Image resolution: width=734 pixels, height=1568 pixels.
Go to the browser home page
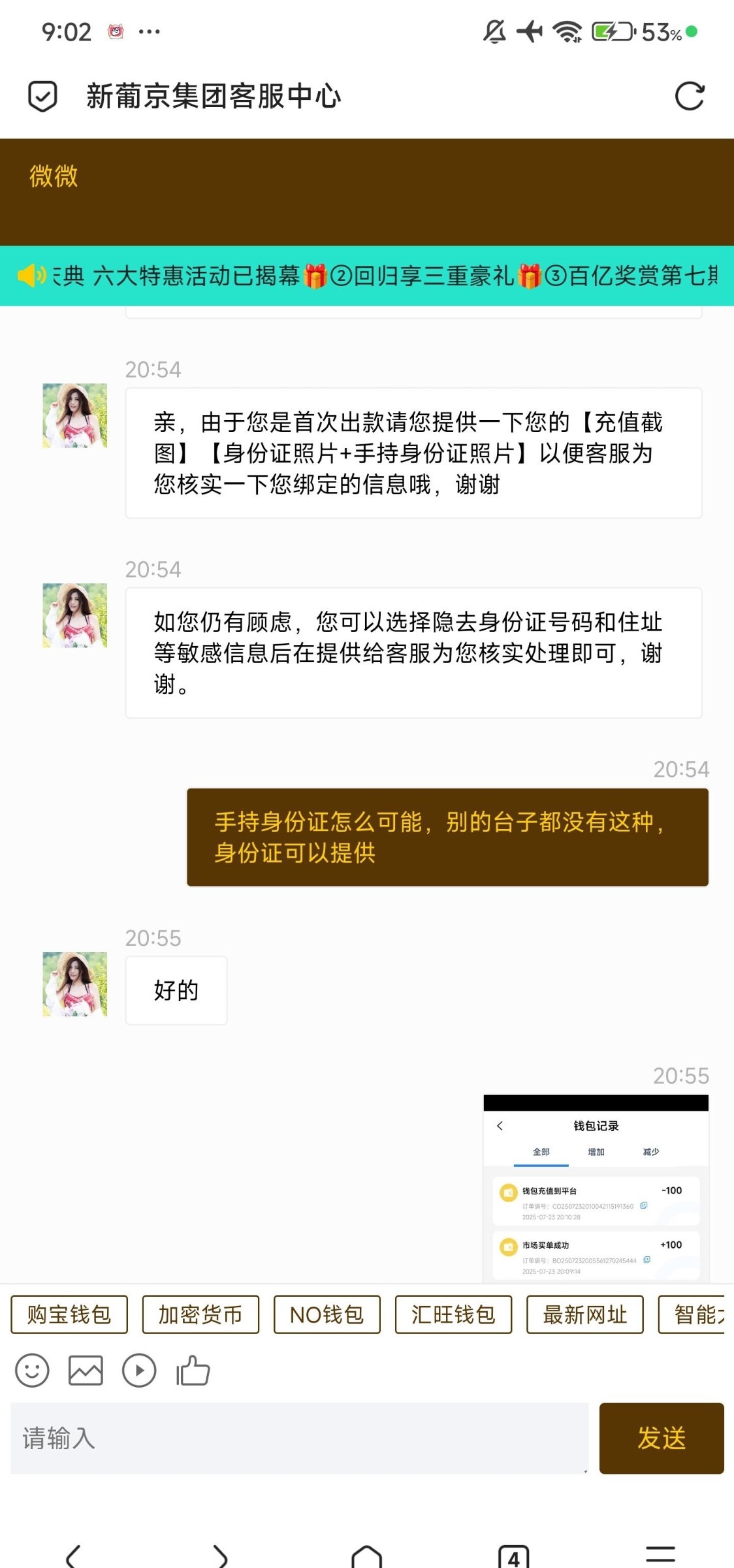366,1558
